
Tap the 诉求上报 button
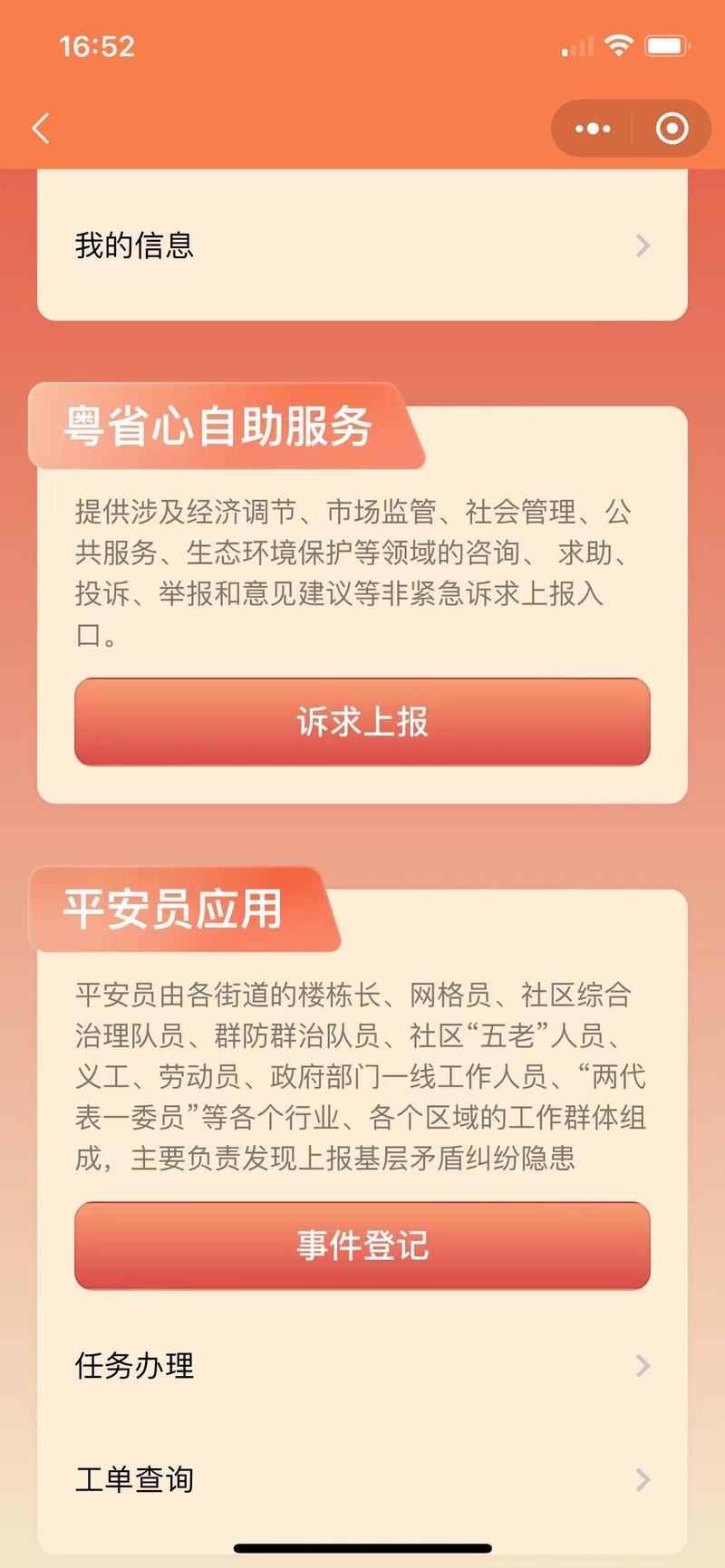click(362, 722)
